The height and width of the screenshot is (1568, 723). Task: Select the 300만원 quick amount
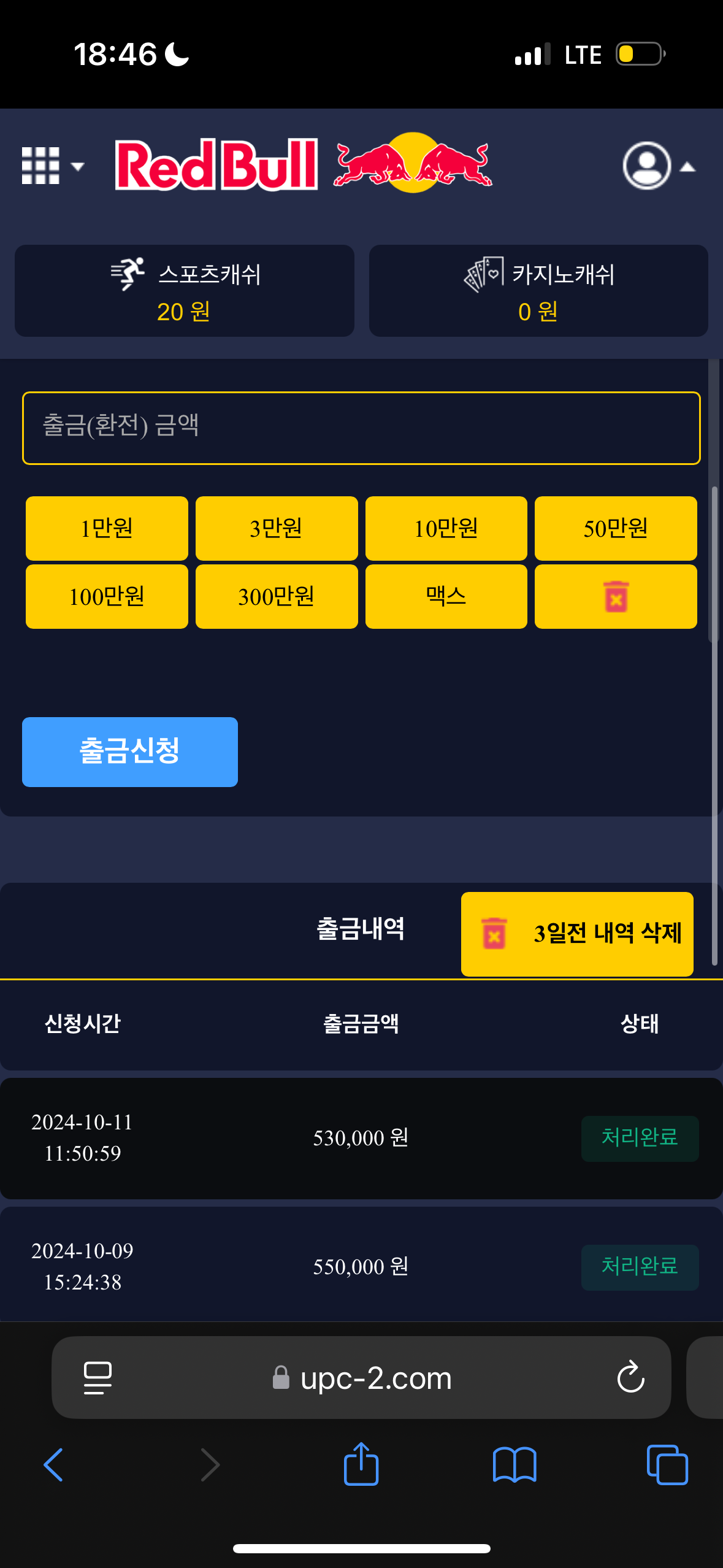277,596
